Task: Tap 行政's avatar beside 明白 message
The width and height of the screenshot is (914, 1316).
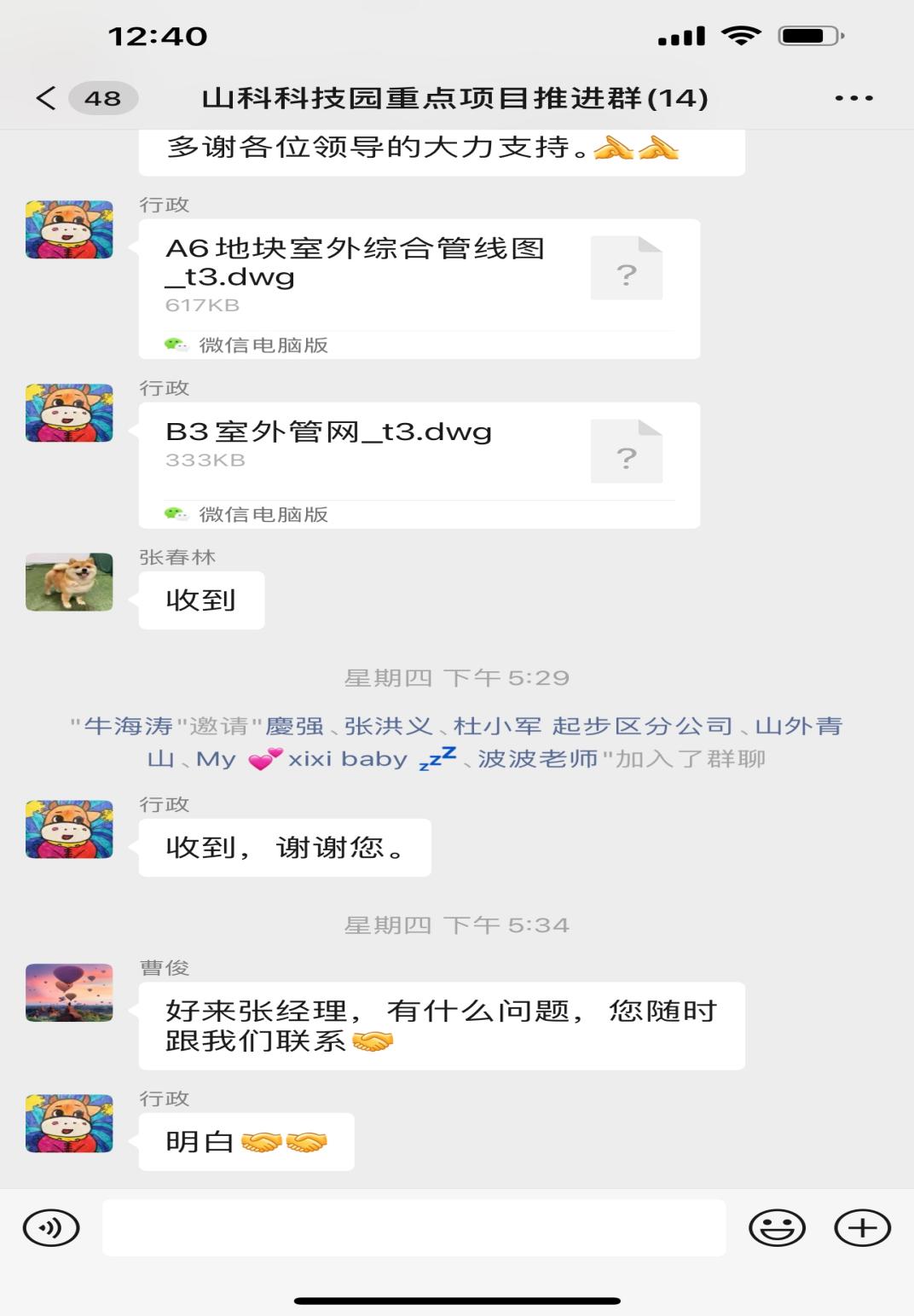Action: pos(69,1124)
